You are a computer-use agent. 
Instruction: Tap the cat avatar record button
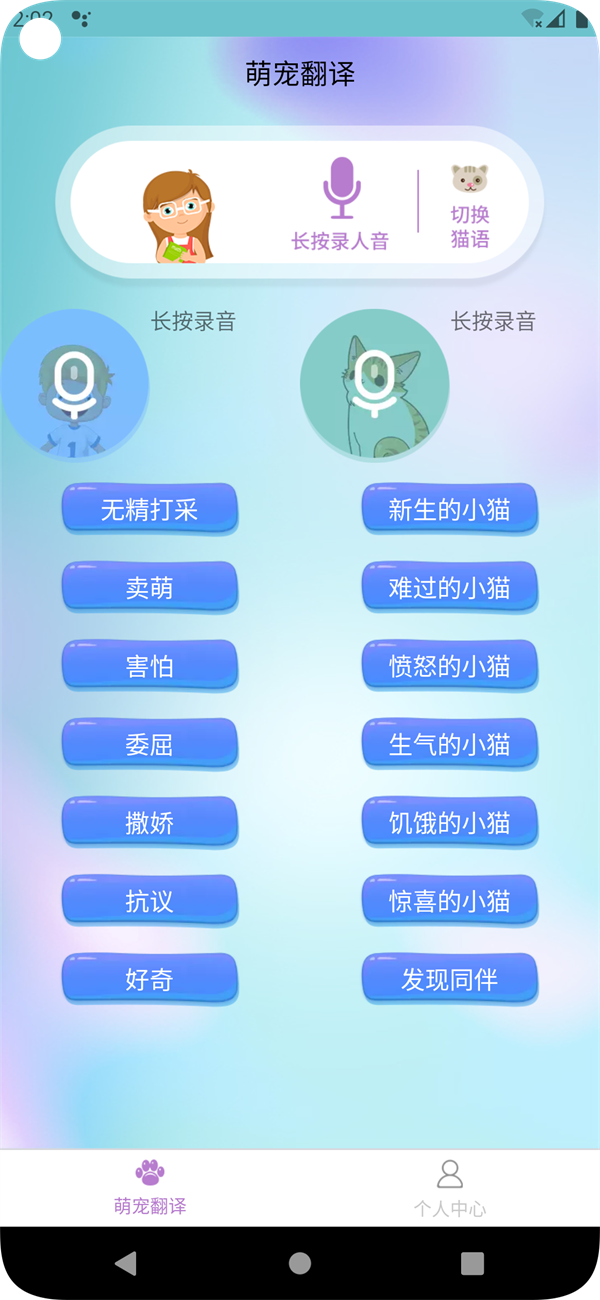374,385
